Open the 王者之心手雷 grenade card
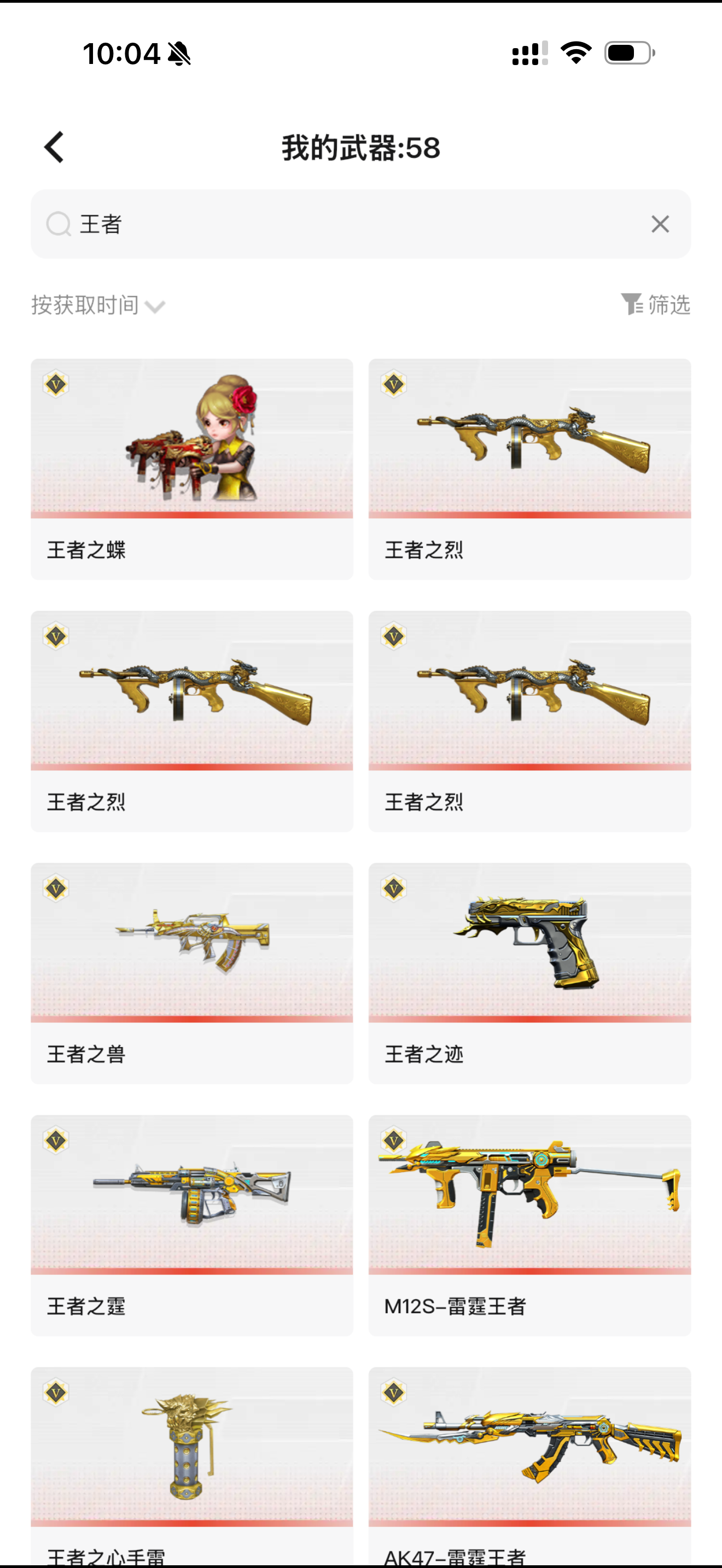The image size is (722, 1568). (192, 1466)
